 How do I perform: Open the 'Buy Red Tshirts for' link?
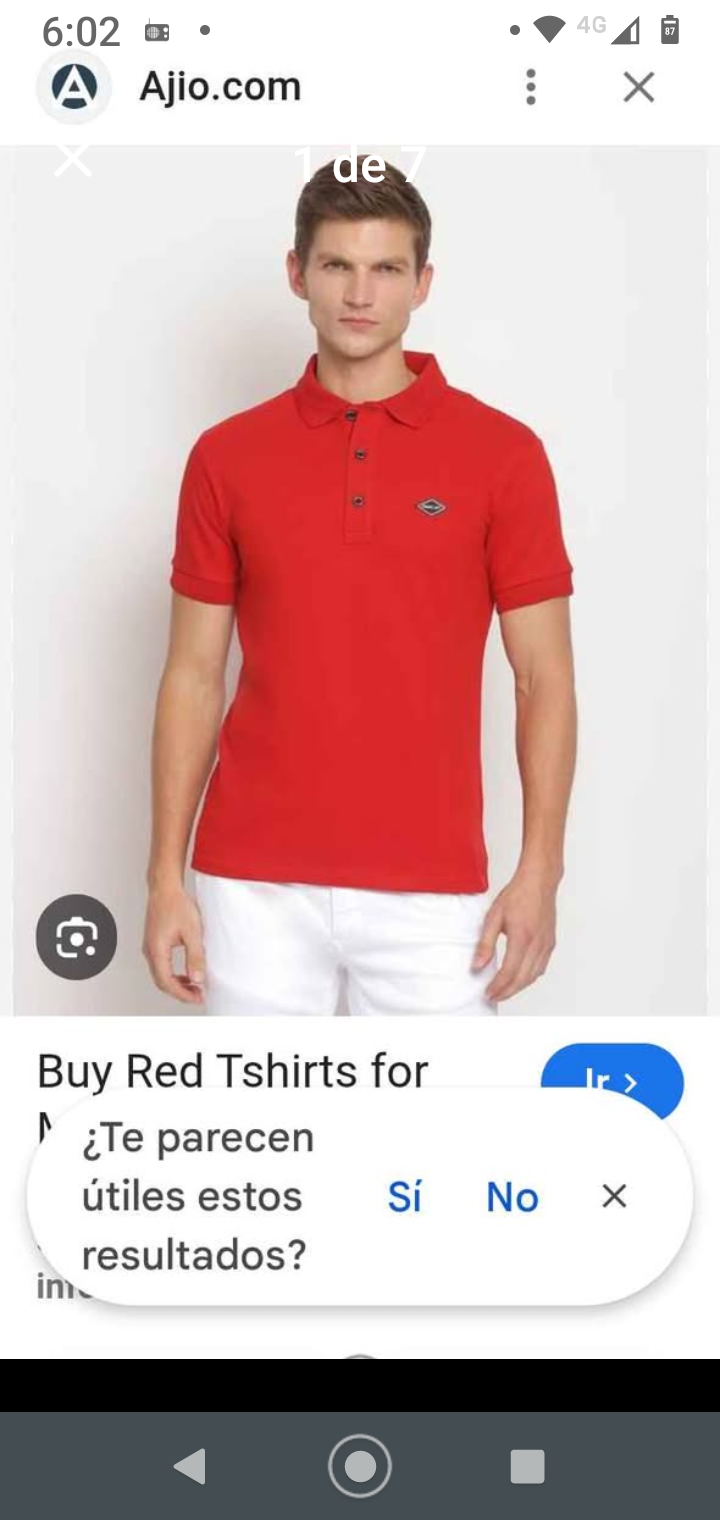point(232,1070)
